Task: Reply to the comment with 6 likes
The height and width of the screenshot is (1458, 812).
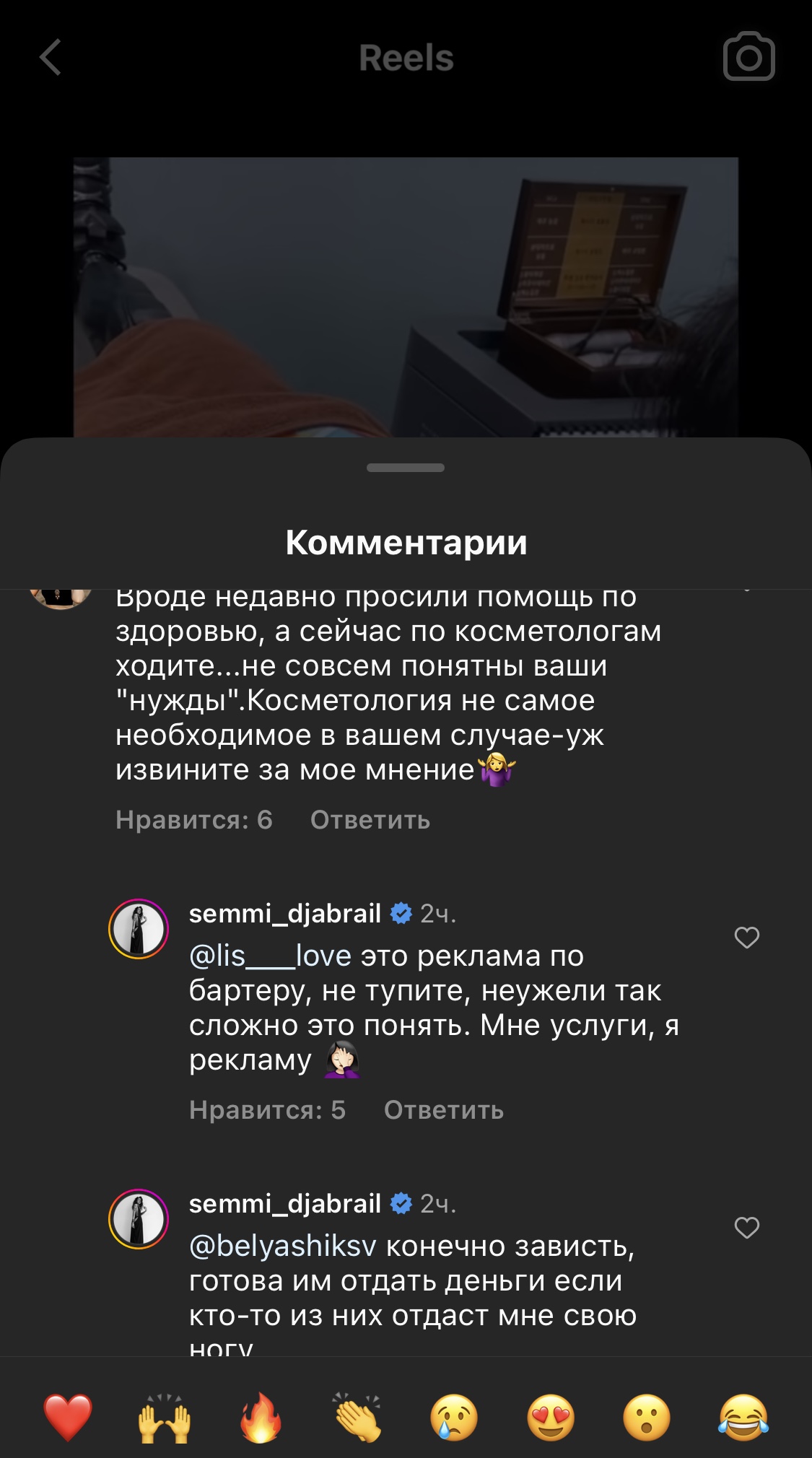Action: [x=370, y=820]
